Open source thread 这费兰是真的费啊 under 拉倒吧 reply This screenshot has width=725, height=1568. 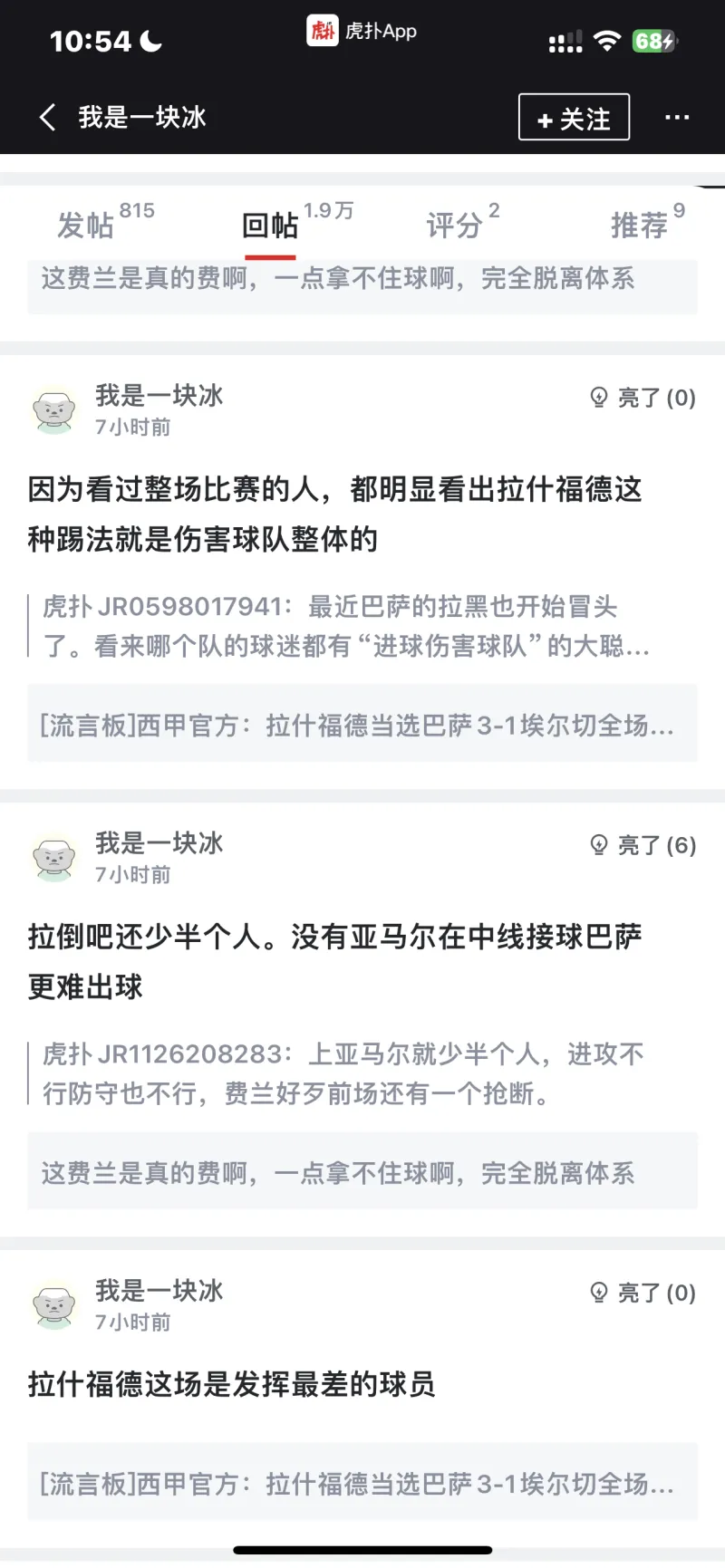362,1172
